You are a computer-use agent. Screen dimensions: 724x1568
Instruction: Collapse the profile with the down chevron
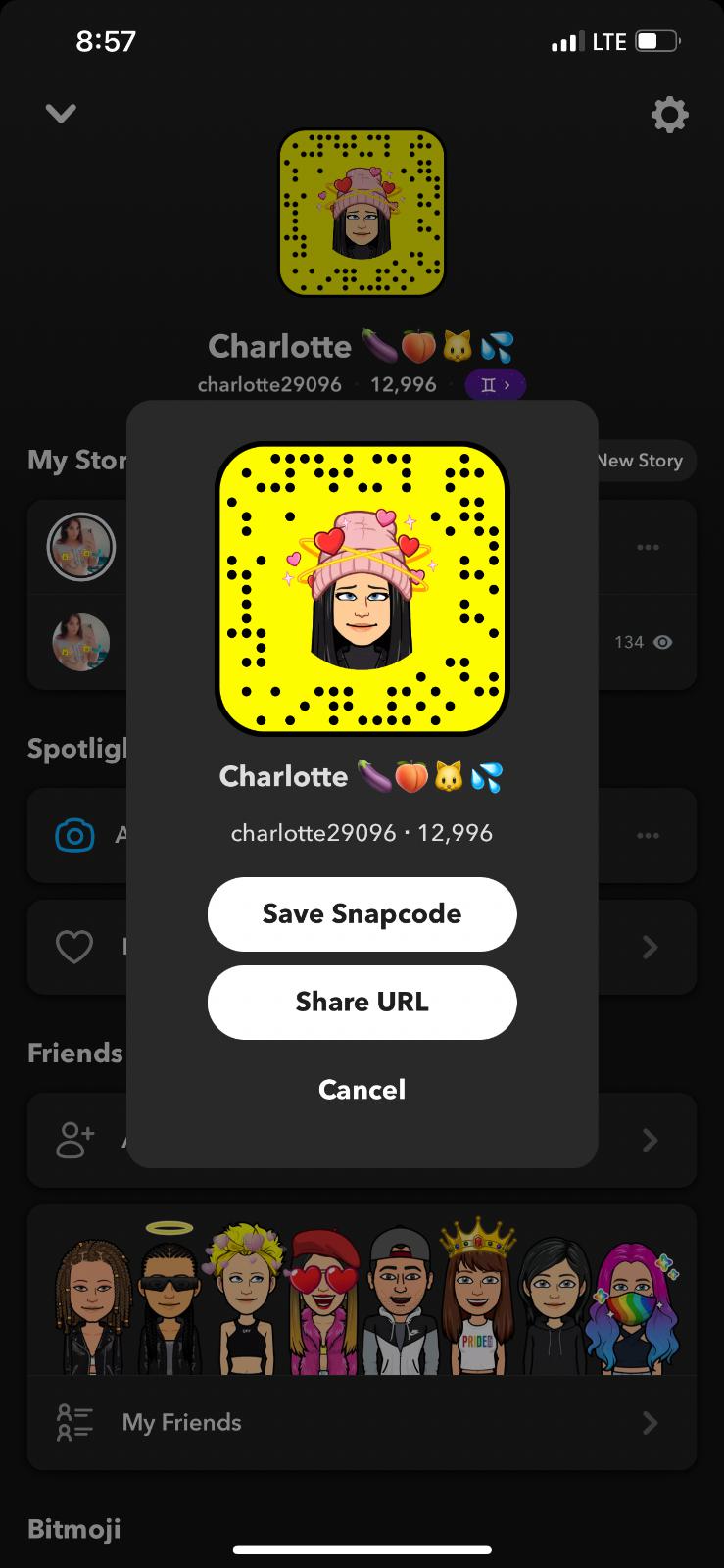pos(61,114)
